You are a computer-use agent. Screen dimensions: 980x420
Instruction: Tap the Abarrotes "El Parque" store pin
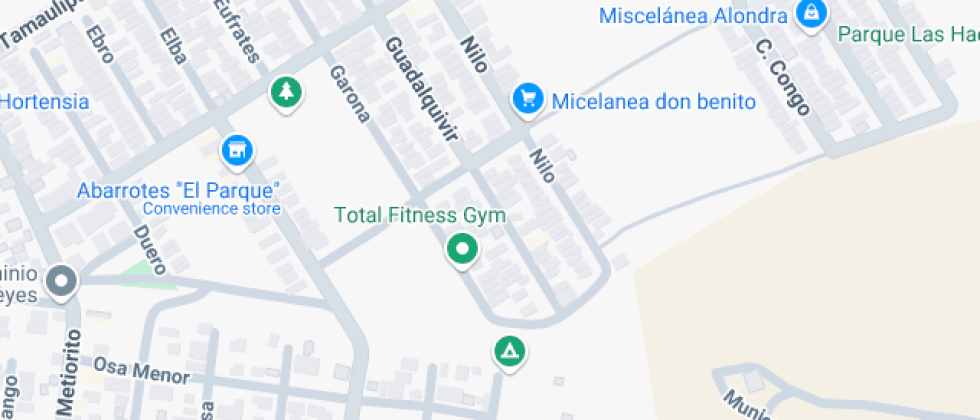click(x=237, y=152)
